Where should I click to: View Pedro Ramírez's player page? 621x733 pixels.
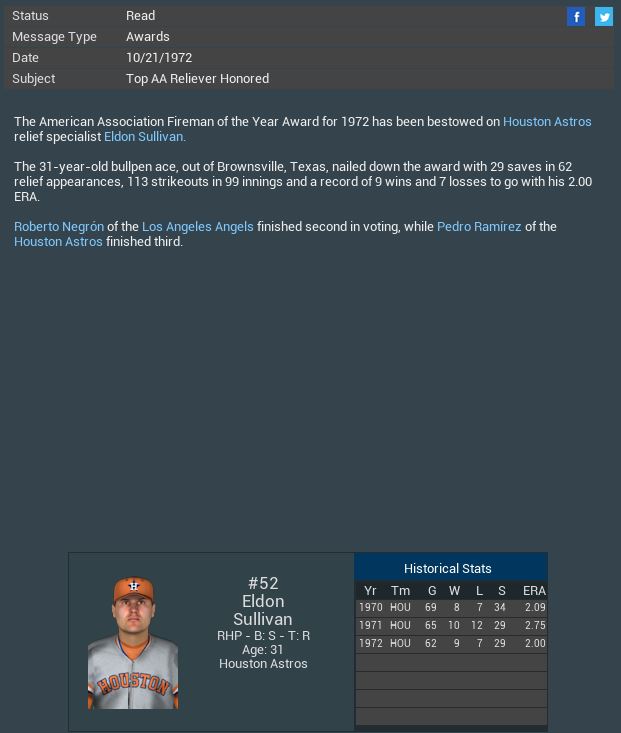(x=478, y=227)
